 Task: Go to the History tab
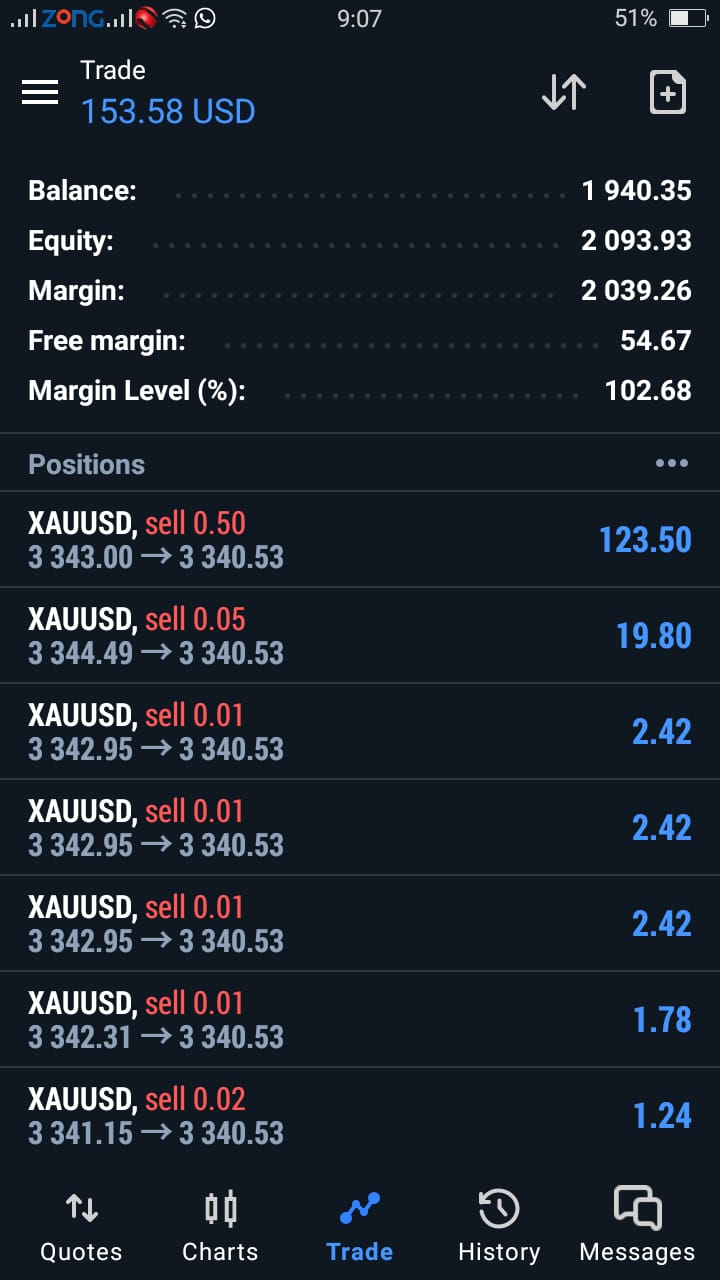[x=498, y=1227]
